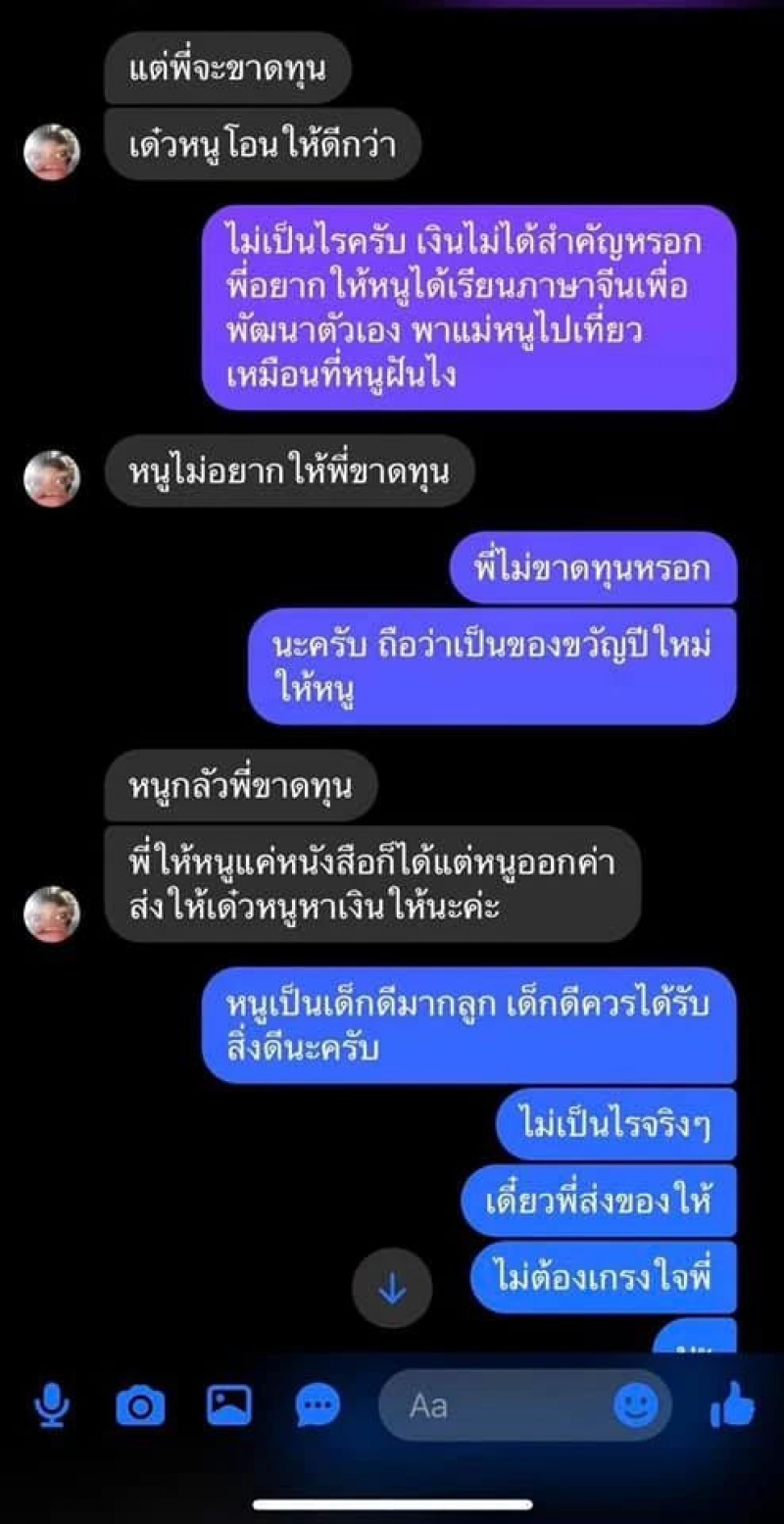Open the camera to take a photo
This screenshot has height=1524, width=784.
140,1406
